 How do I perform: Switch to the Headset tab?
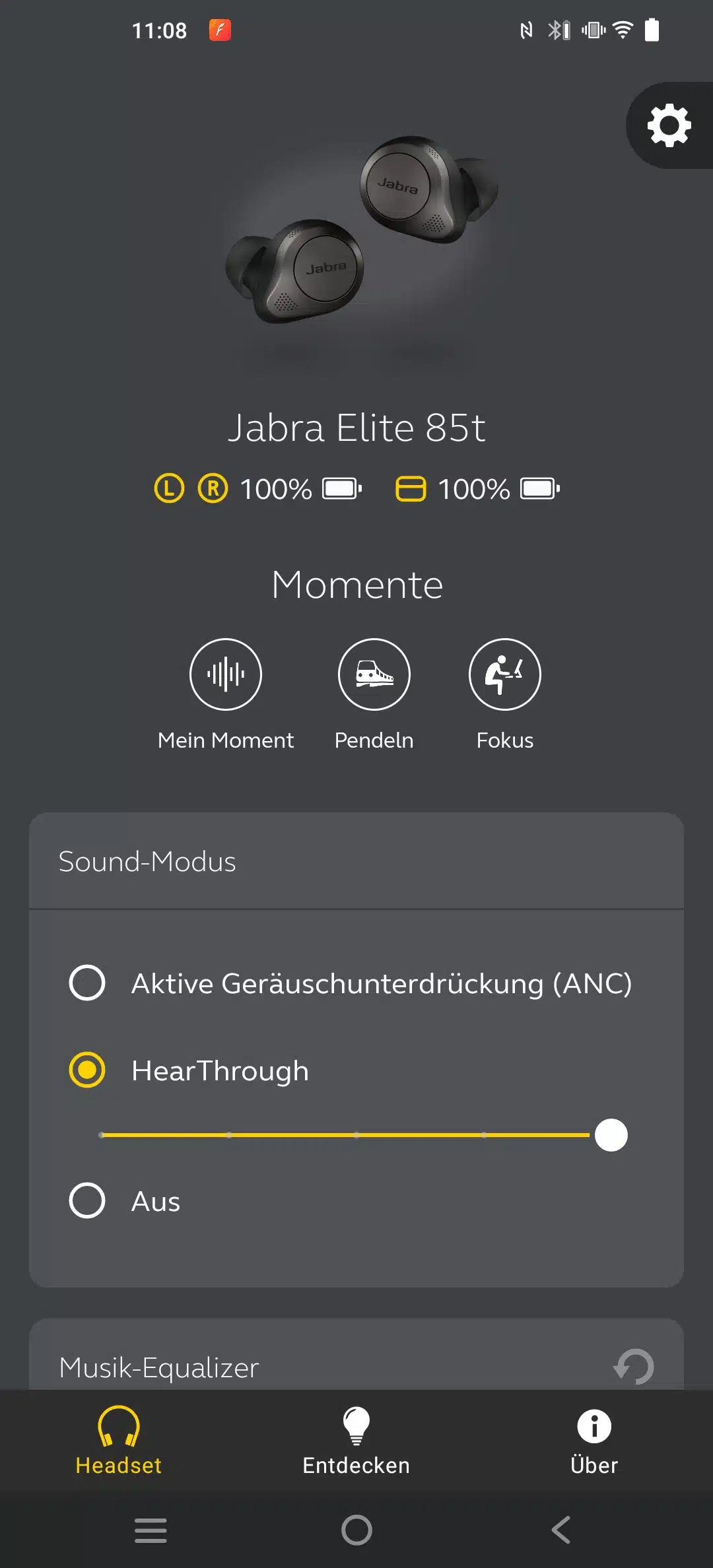point(119,1440)
